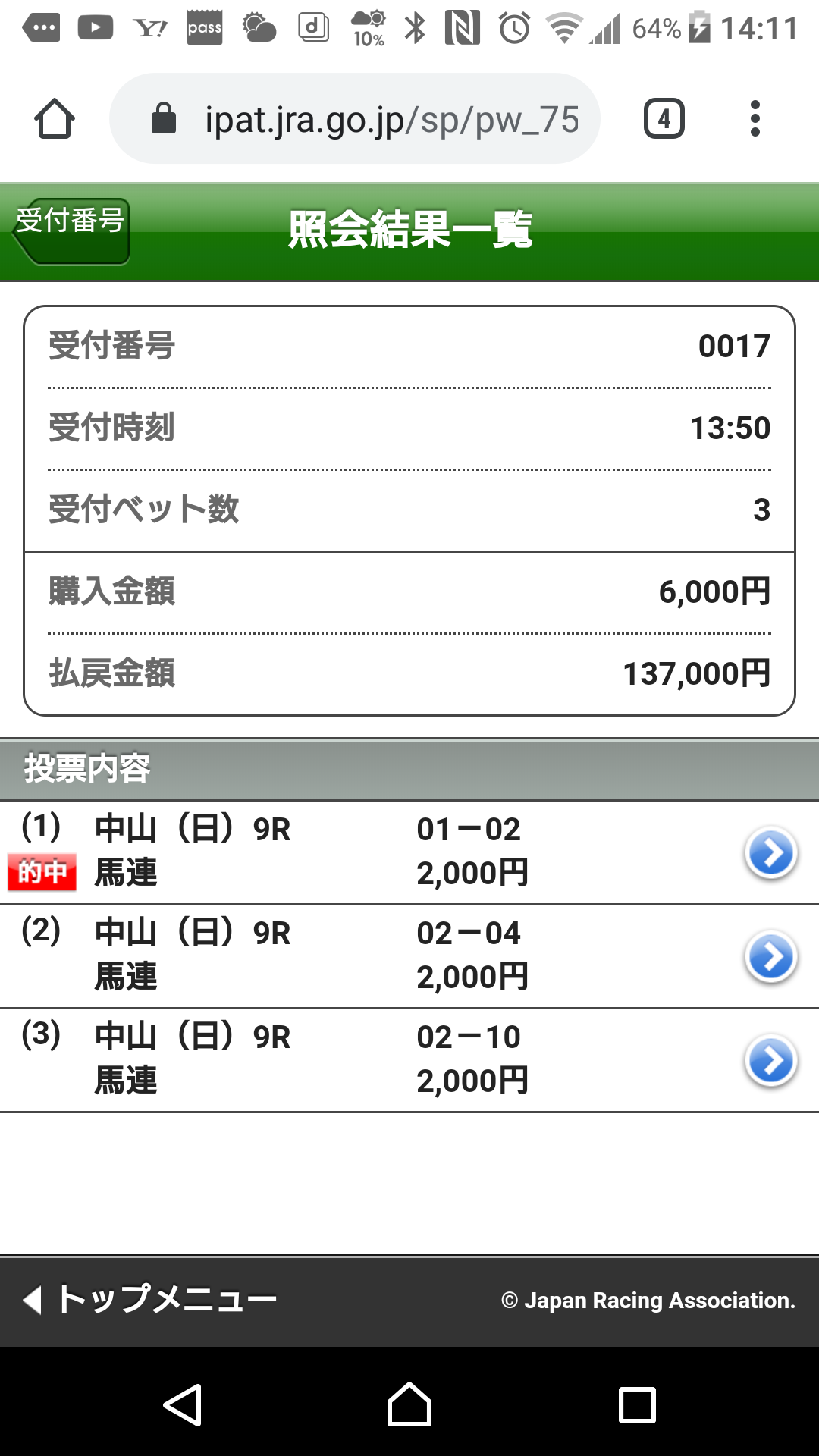Tap the system back button
Image resolution: width=819 pixels, height=1456 pixels.
182,1405
